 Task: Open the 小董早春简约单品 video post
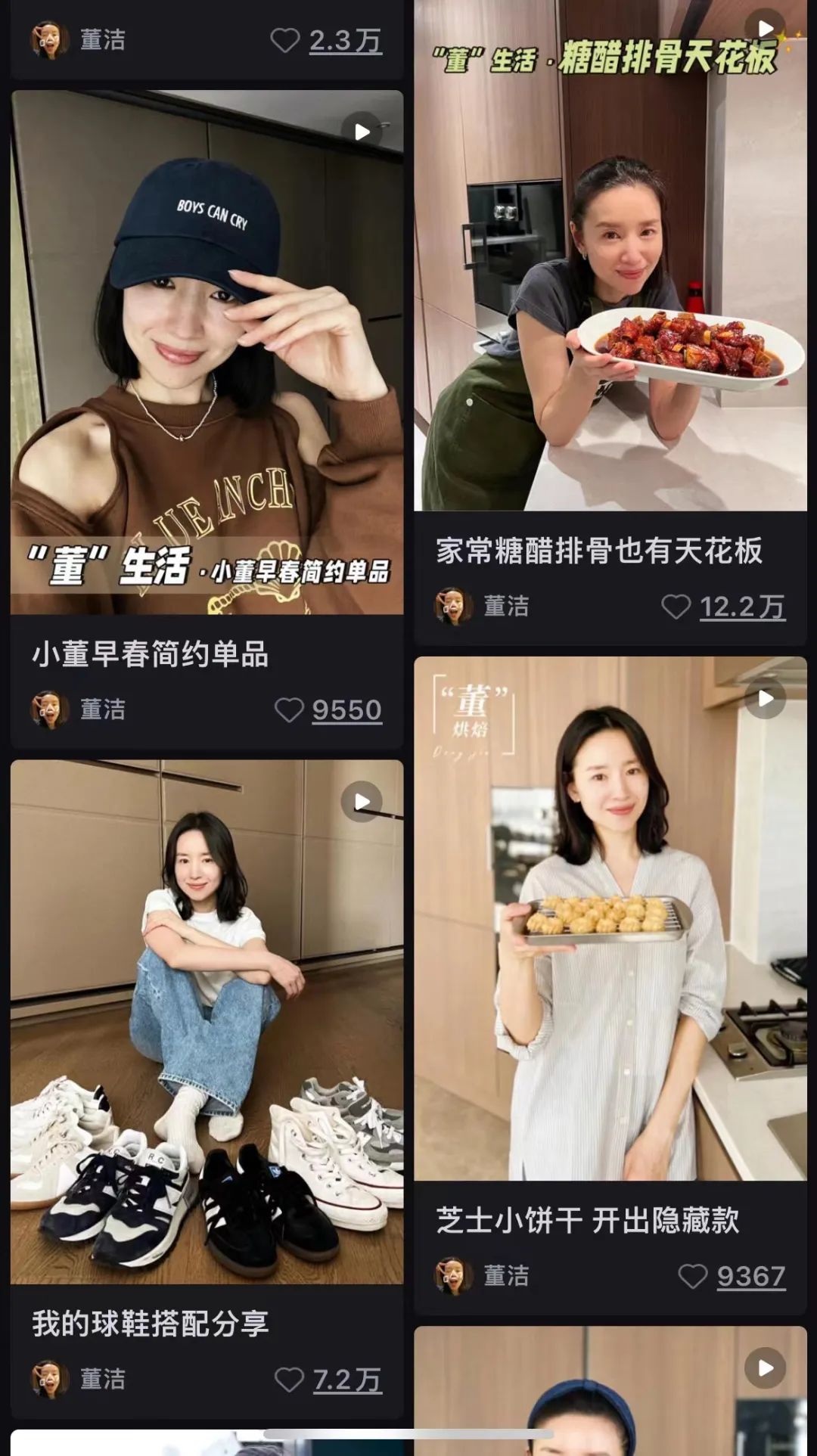[207, 352]
